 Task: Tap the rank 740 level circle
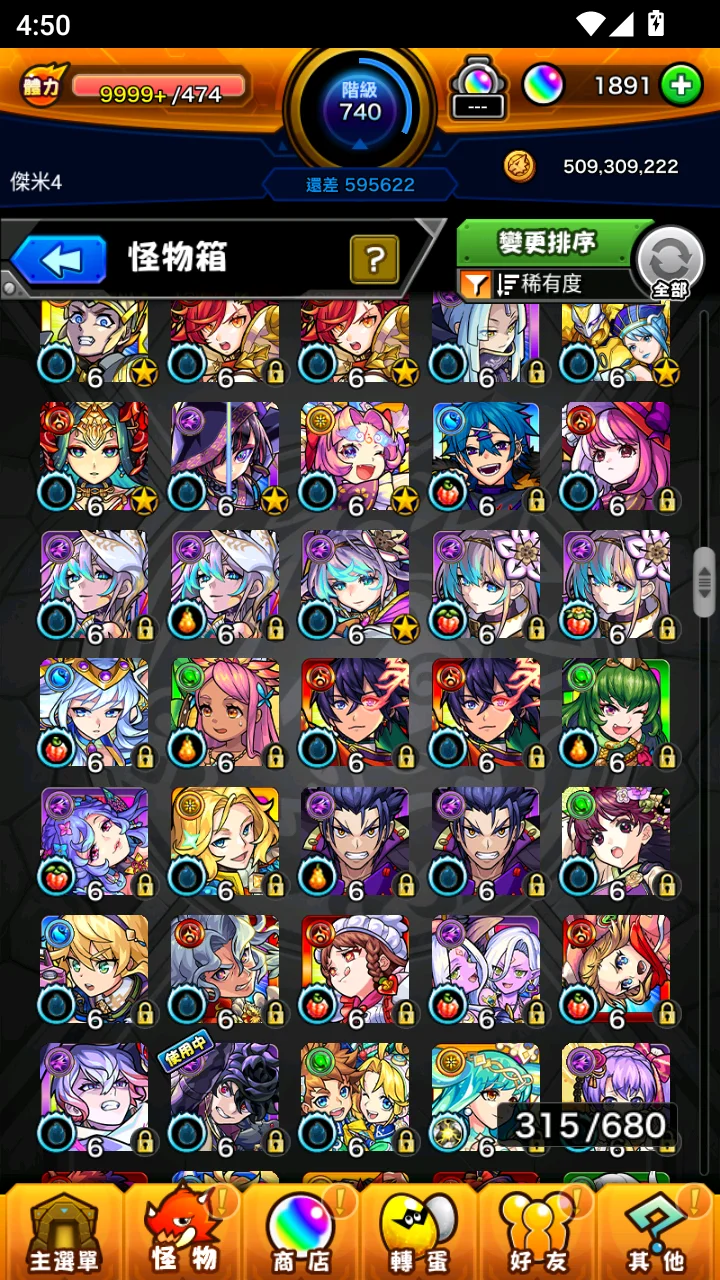tap(360, 103)
